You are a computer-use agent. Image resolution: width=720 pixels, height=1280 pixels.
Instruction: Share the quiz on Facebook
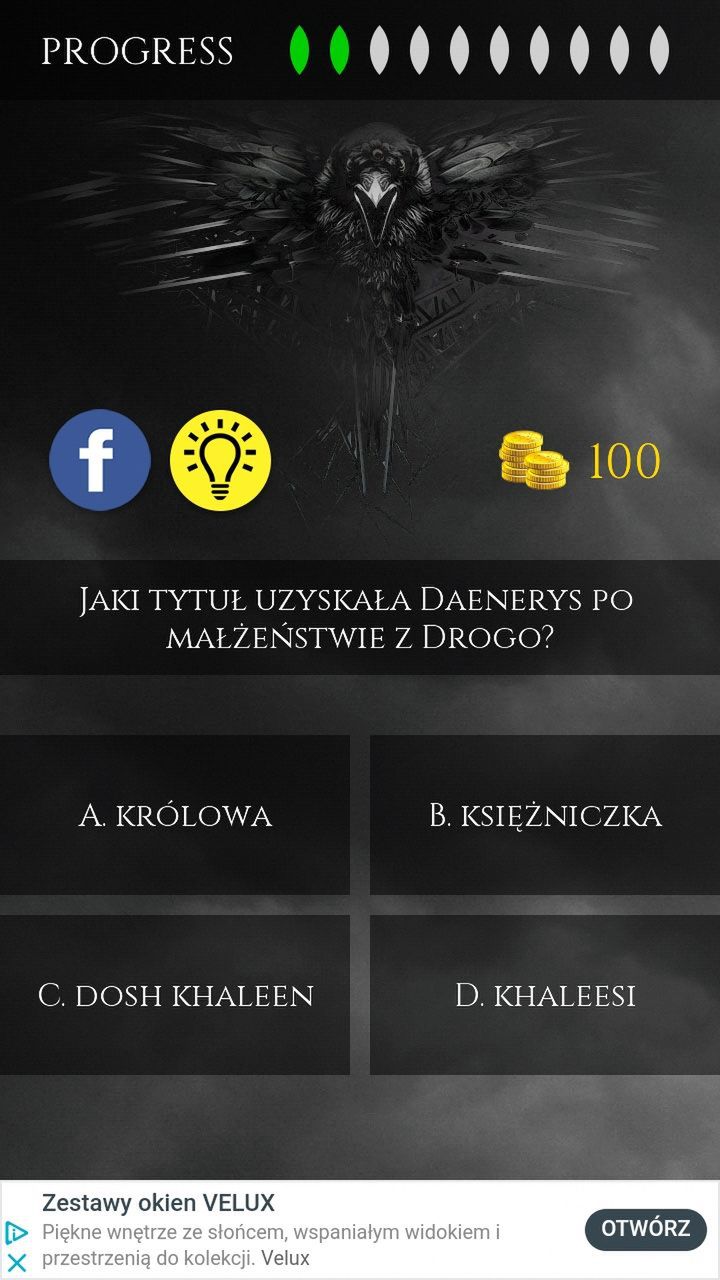point(100,460)
